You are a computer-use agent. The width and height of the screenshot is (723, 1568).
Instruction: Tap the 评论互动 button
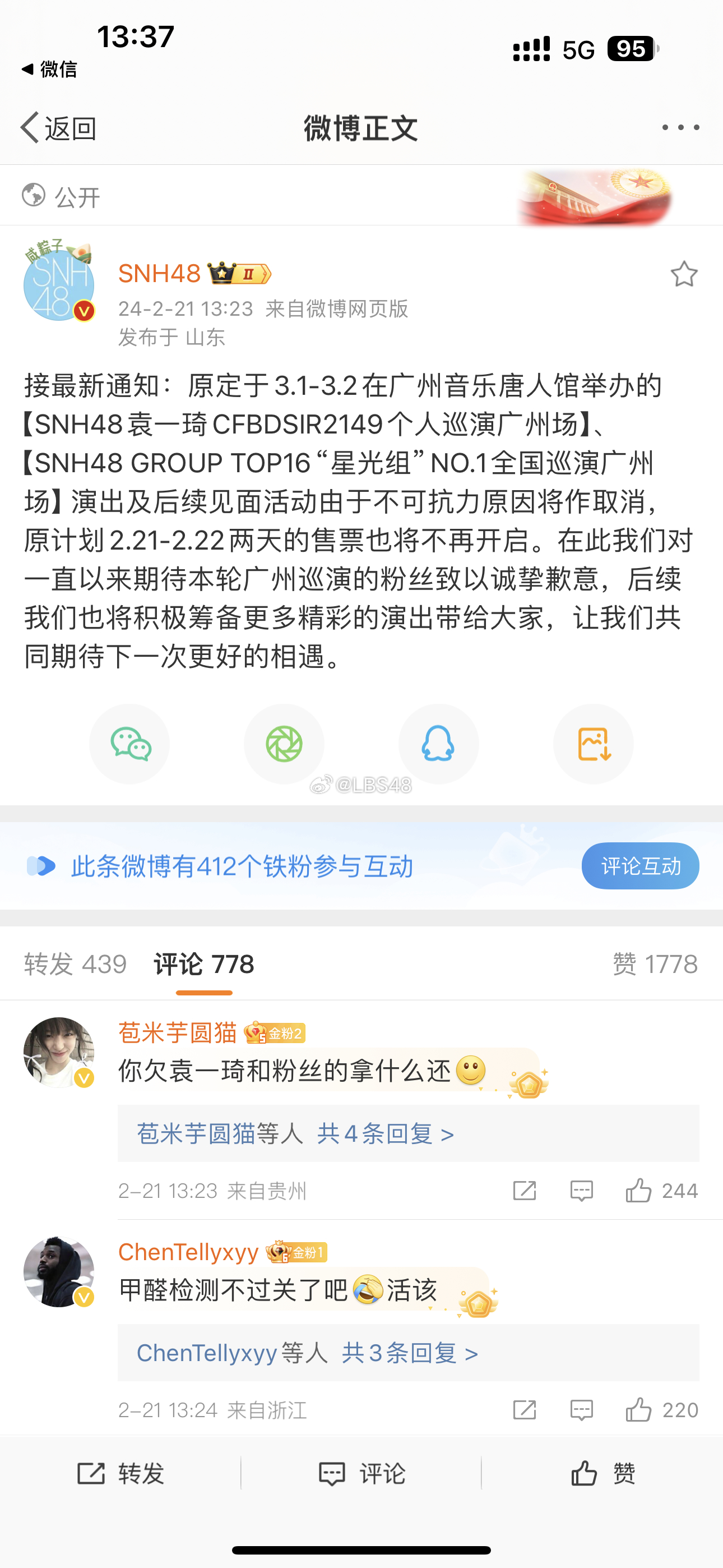[640, 865]
